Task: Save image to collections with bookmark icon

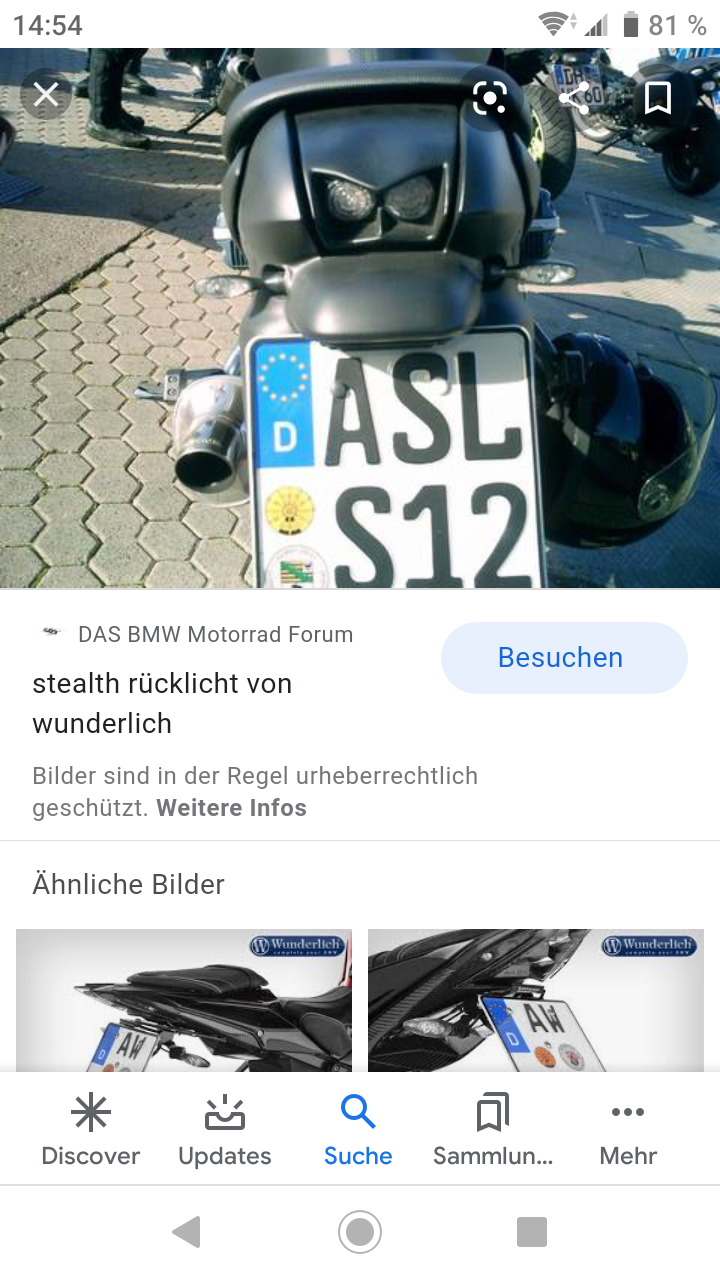Action: (x=658, y=97)
